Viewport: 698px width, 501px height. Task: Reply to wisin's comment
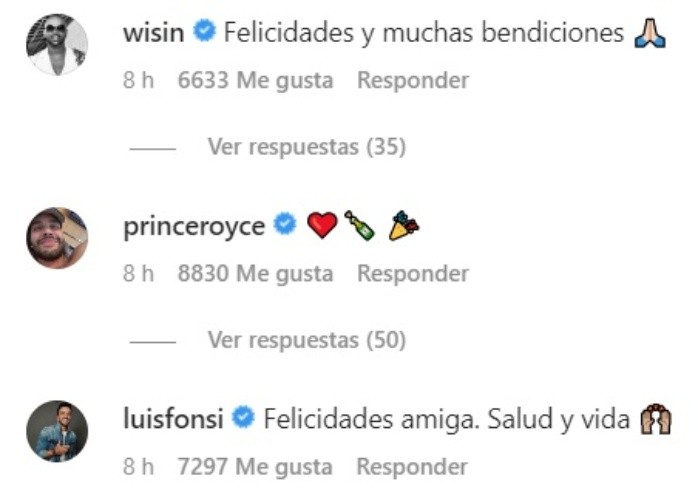coord(413,81)
